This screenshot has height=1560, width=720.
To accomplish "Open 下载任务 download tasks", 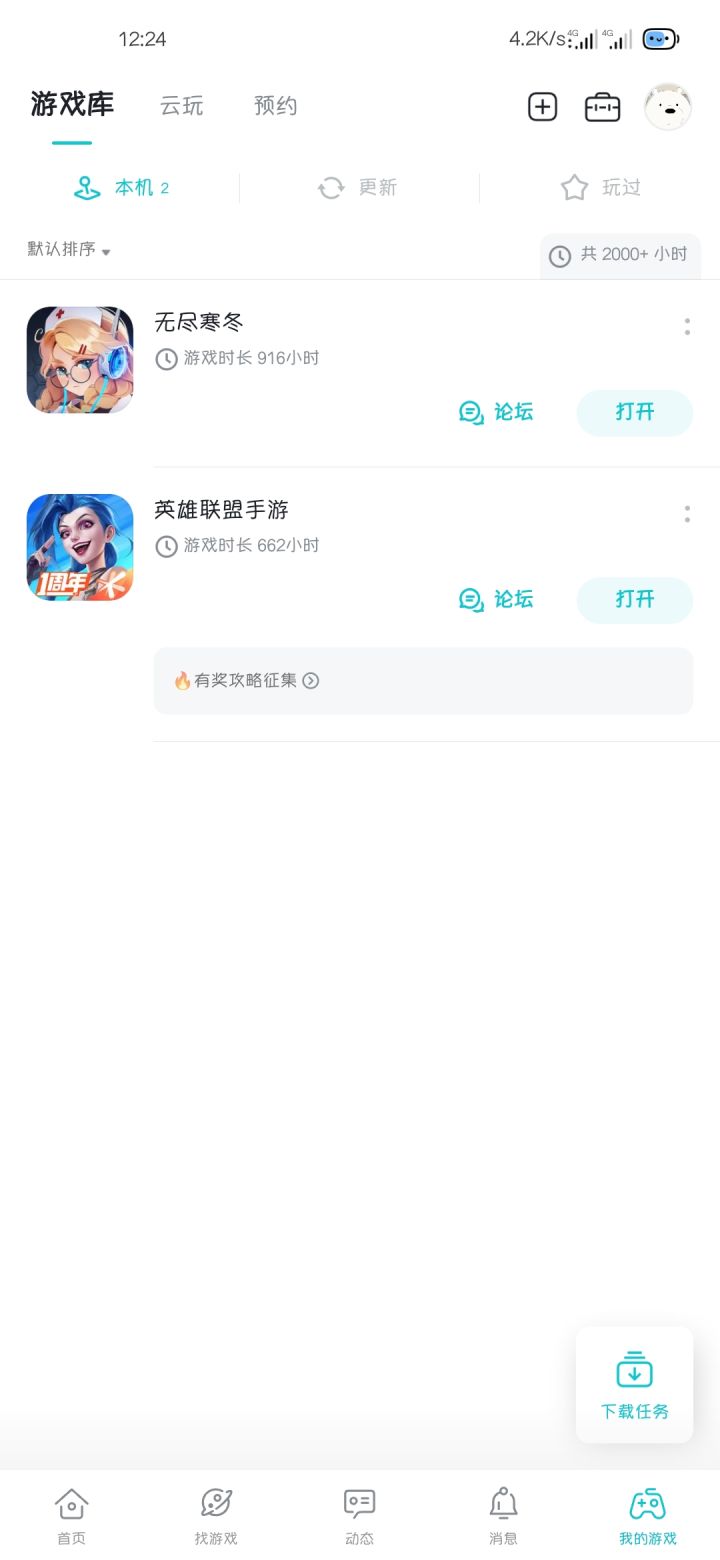I will (x=634, y=1385).
